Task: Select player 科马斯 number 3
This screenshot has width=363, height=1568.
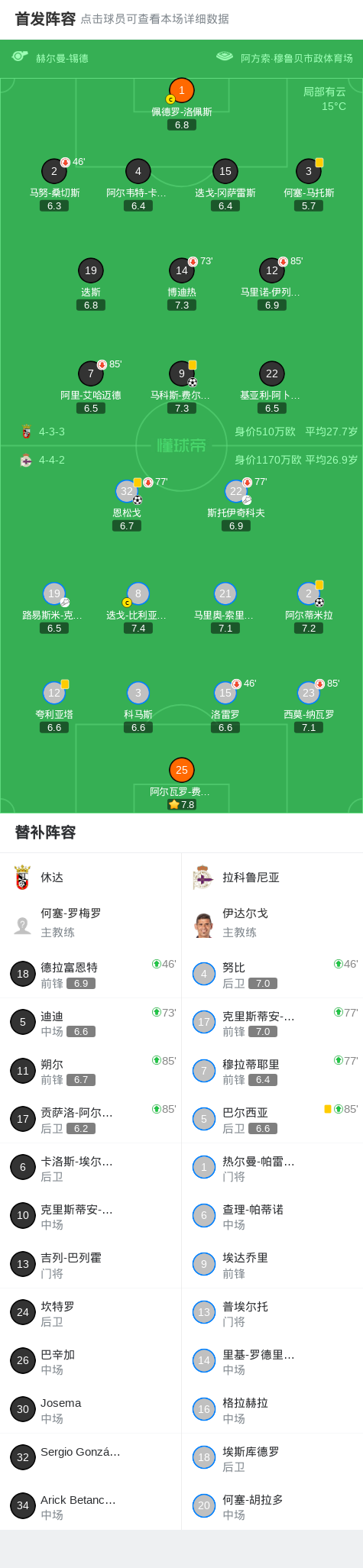Action: [x=138, y=706]
